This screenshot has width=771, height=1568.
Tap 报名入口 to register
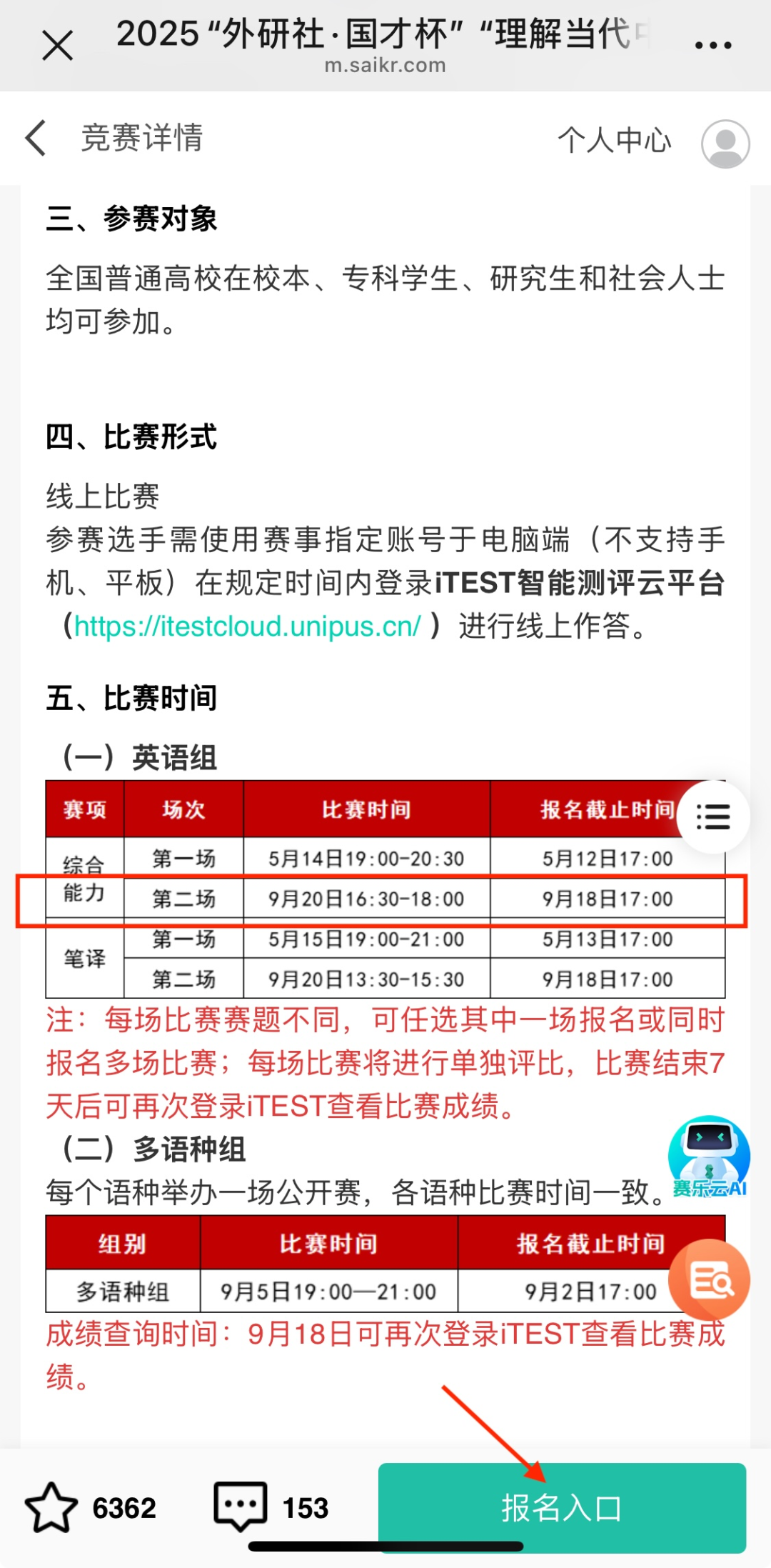[x=561, y=1507]
